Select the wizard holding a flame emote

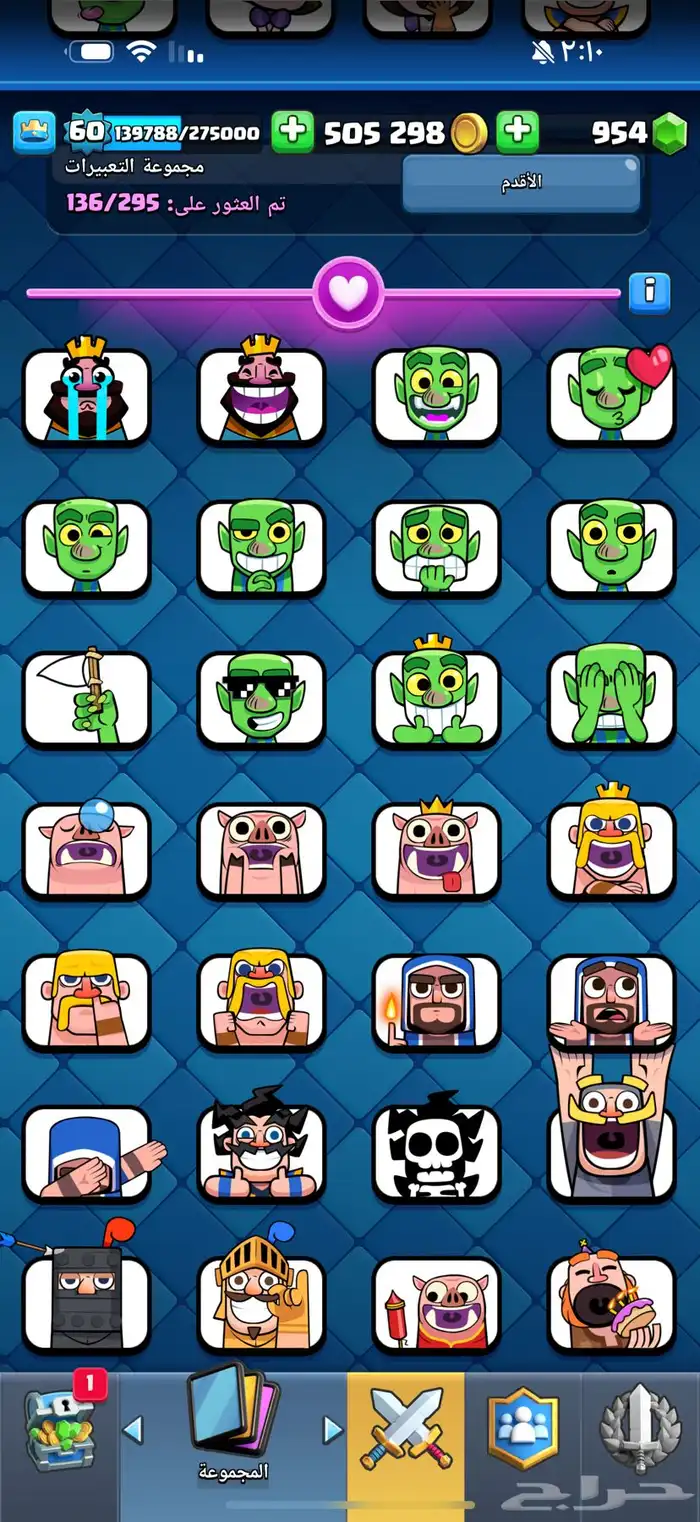(436, 1001)
